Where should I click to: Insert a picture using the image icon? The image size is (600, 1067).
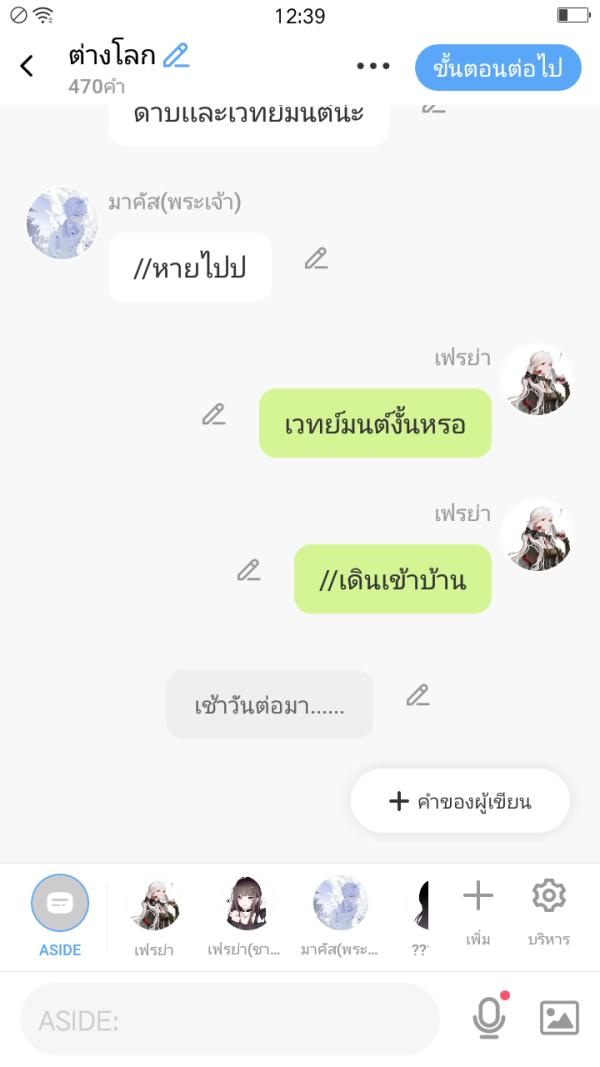559,1018
